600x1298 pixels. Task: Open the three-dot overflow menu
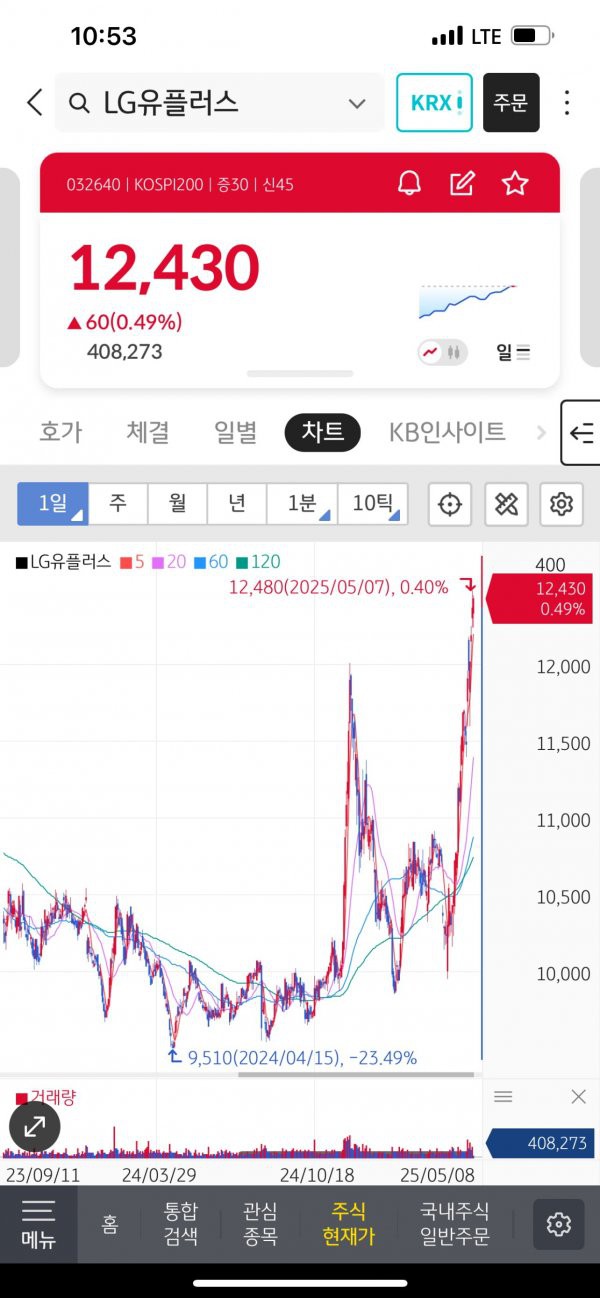pyautogui.click(x=567, y=102)
